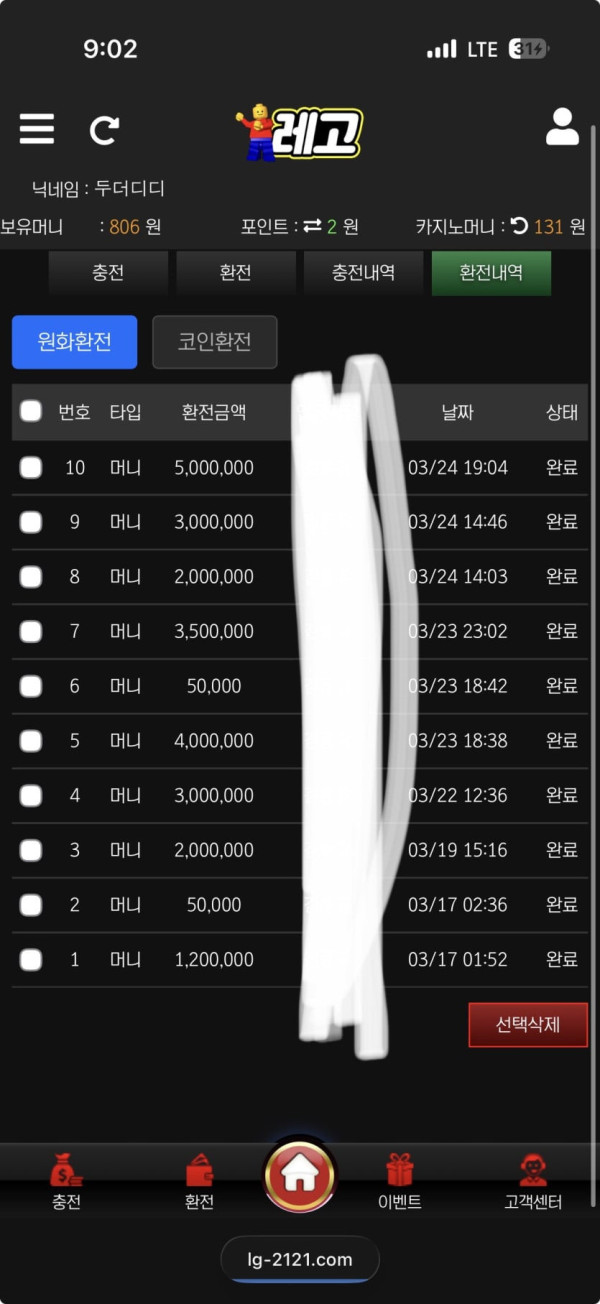Select row number 7 checkbox

pyautogui.click(x=31, y=631)
